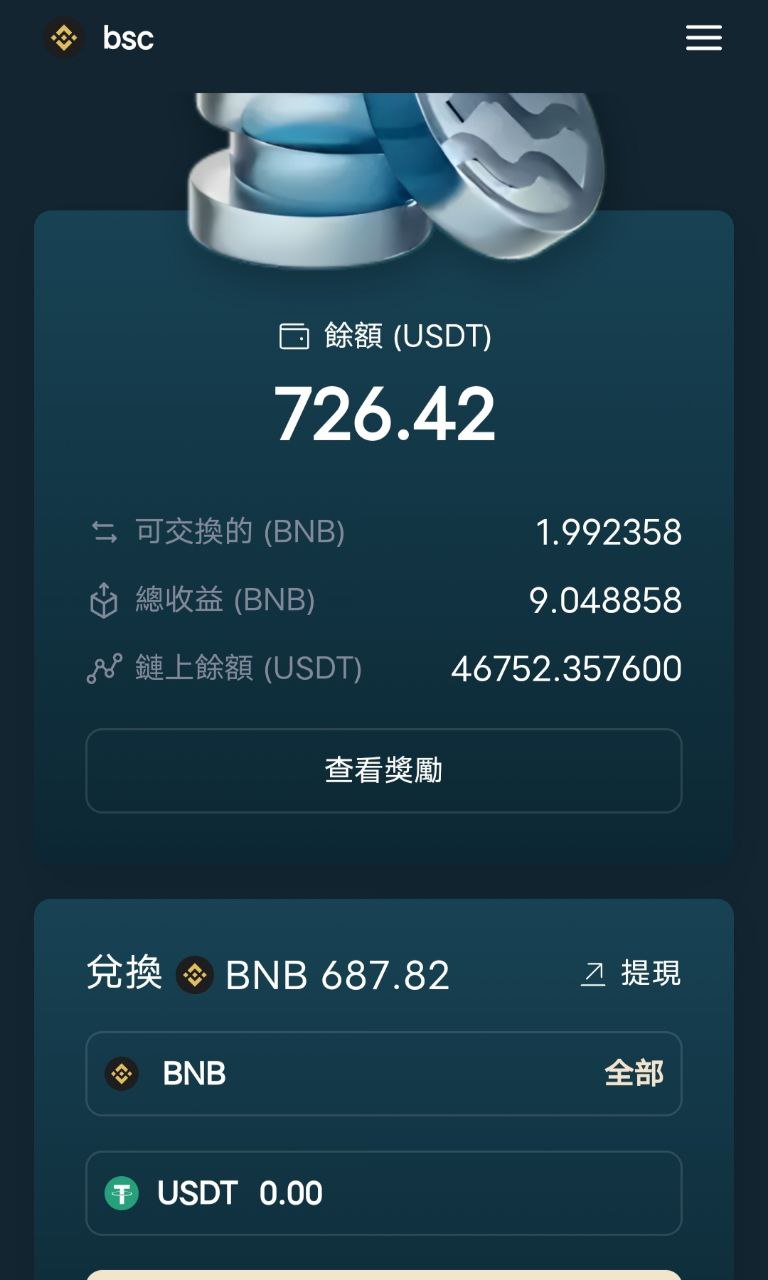This screenshot has height=1280, width=768.
Task: Select 全部 to use full BNB balance
Action: click(x=634, y=1073)
